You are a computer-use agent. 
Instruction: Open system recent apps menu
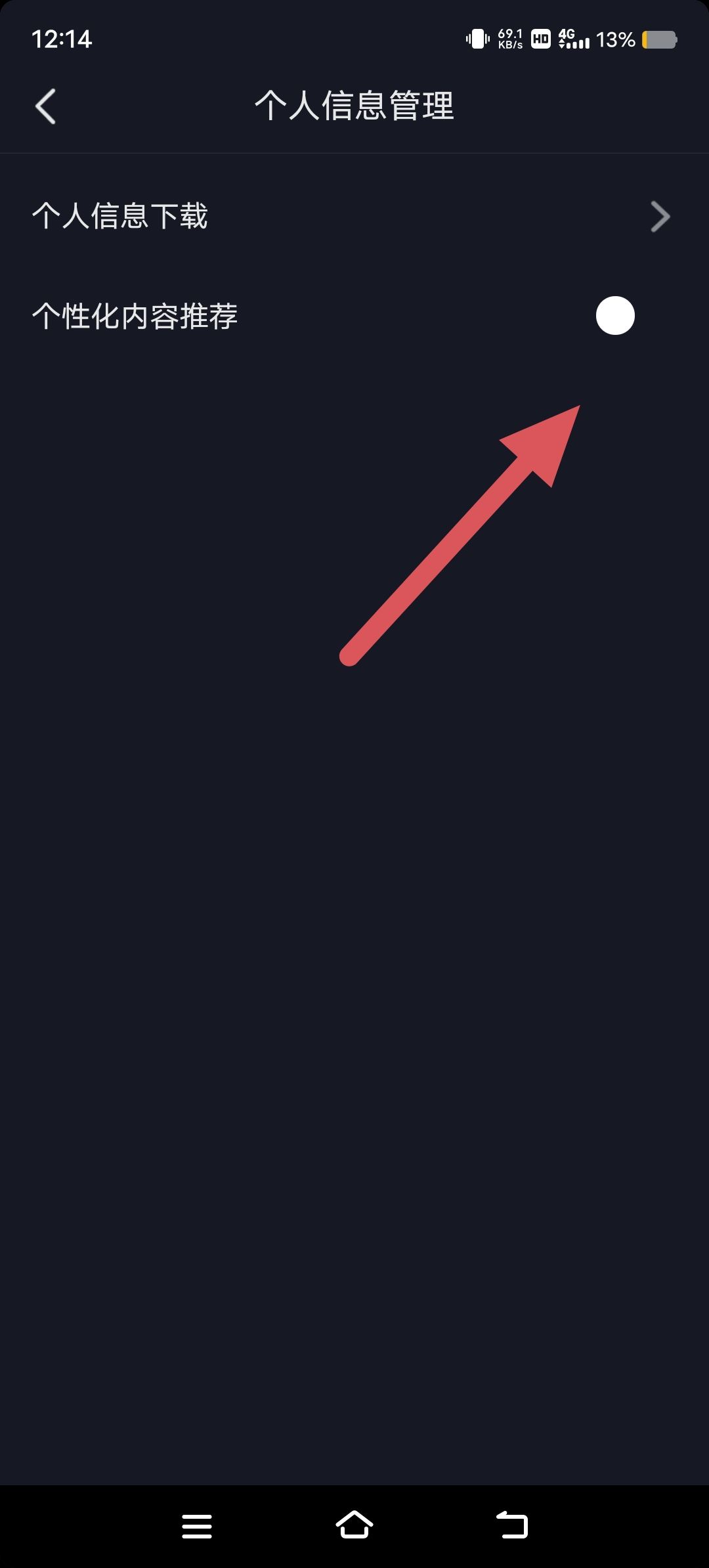197,1526
